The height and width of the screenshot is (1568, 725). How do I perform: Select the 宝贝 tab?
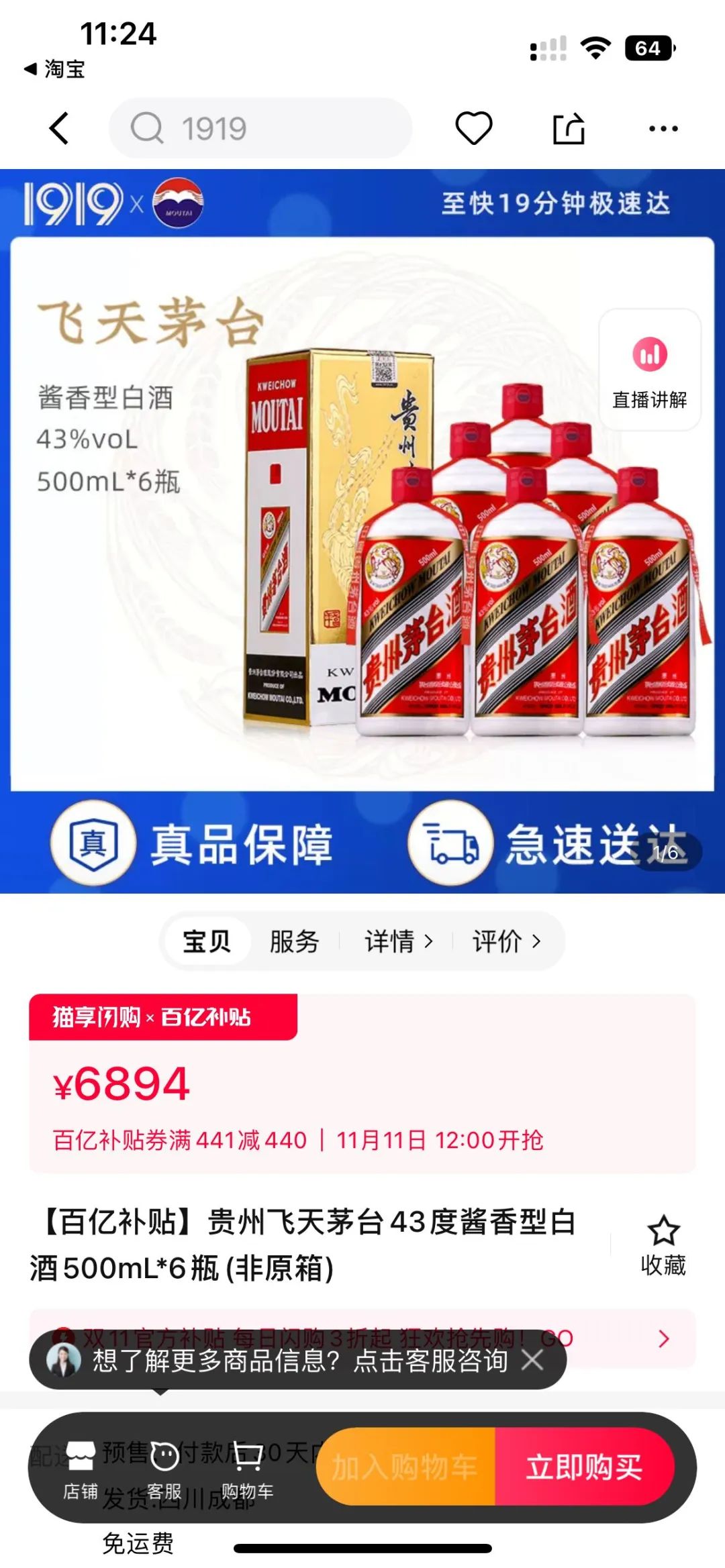[207, 941]
